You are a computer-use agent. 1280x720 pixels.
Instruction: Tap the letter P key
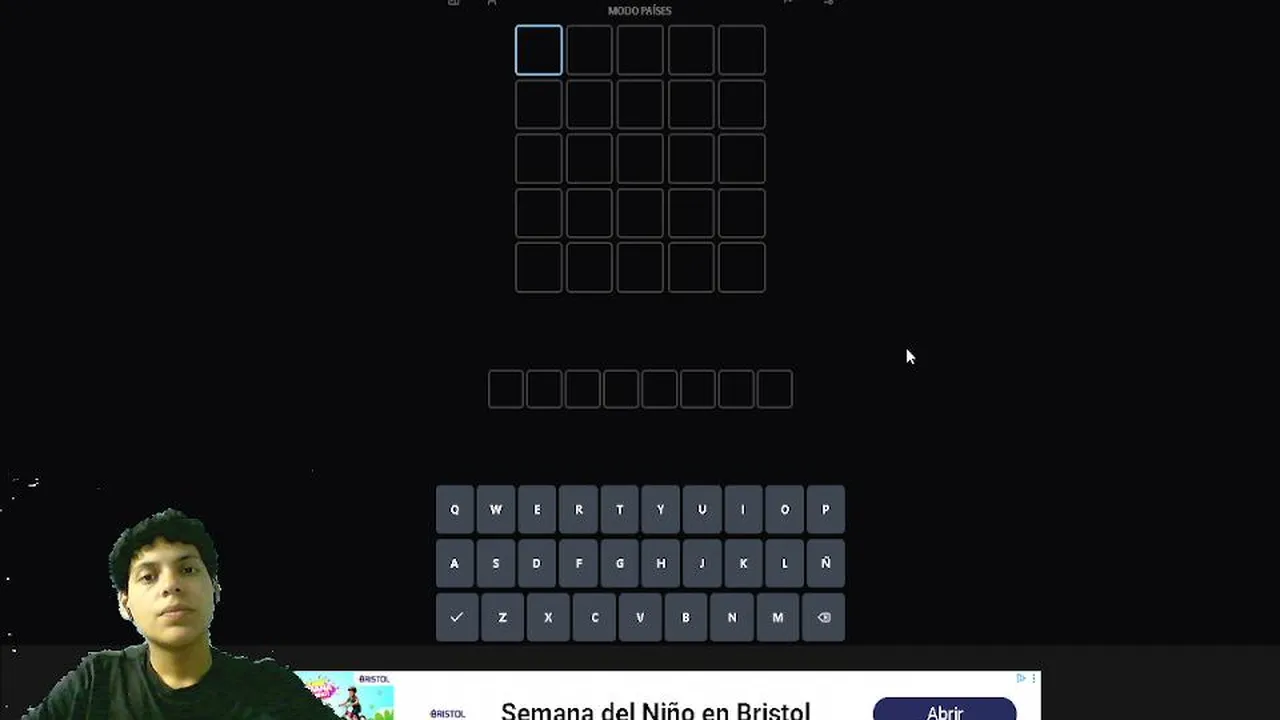(x=825, y=510)
